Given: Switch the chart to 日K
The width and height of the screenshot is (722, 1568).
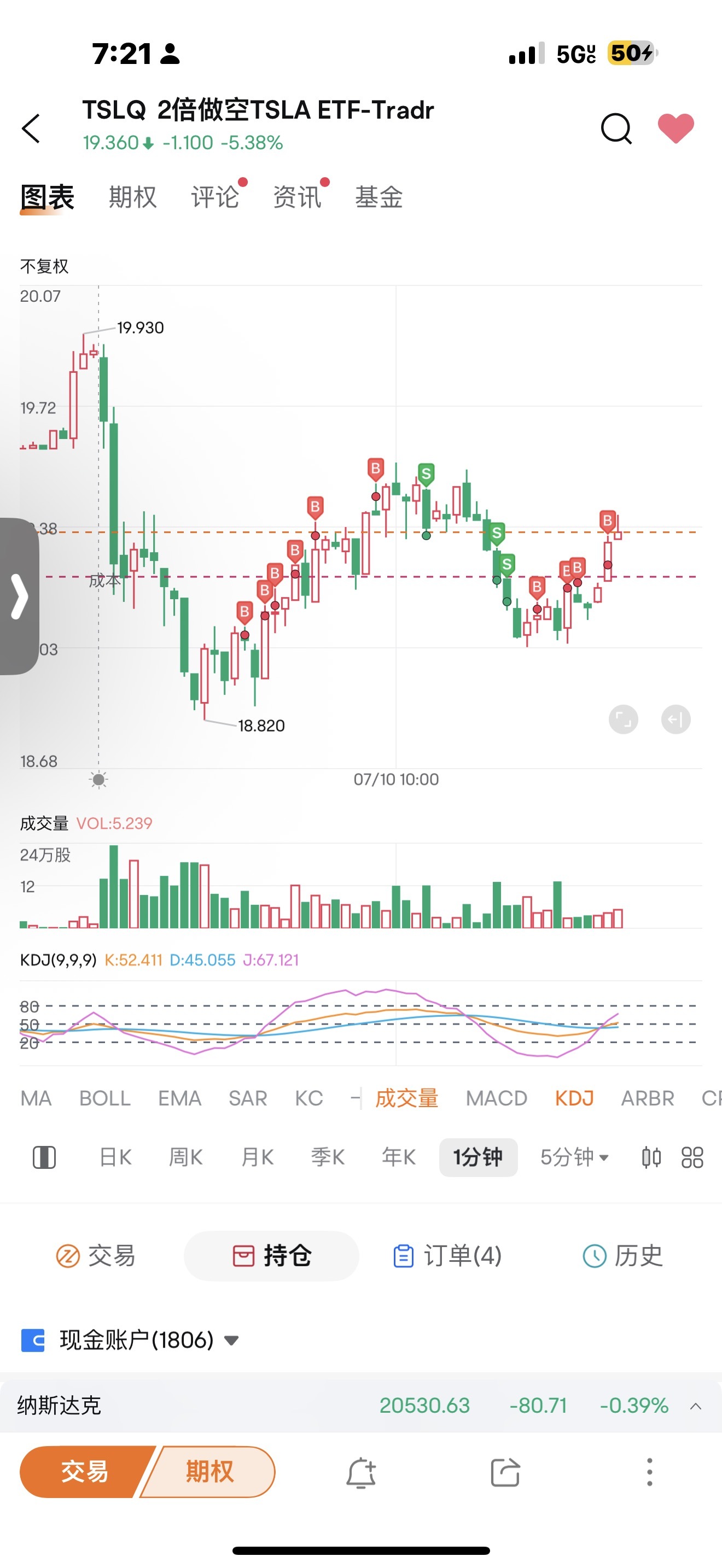Looking at the screenshot, I should click(x=115, y=1157).
